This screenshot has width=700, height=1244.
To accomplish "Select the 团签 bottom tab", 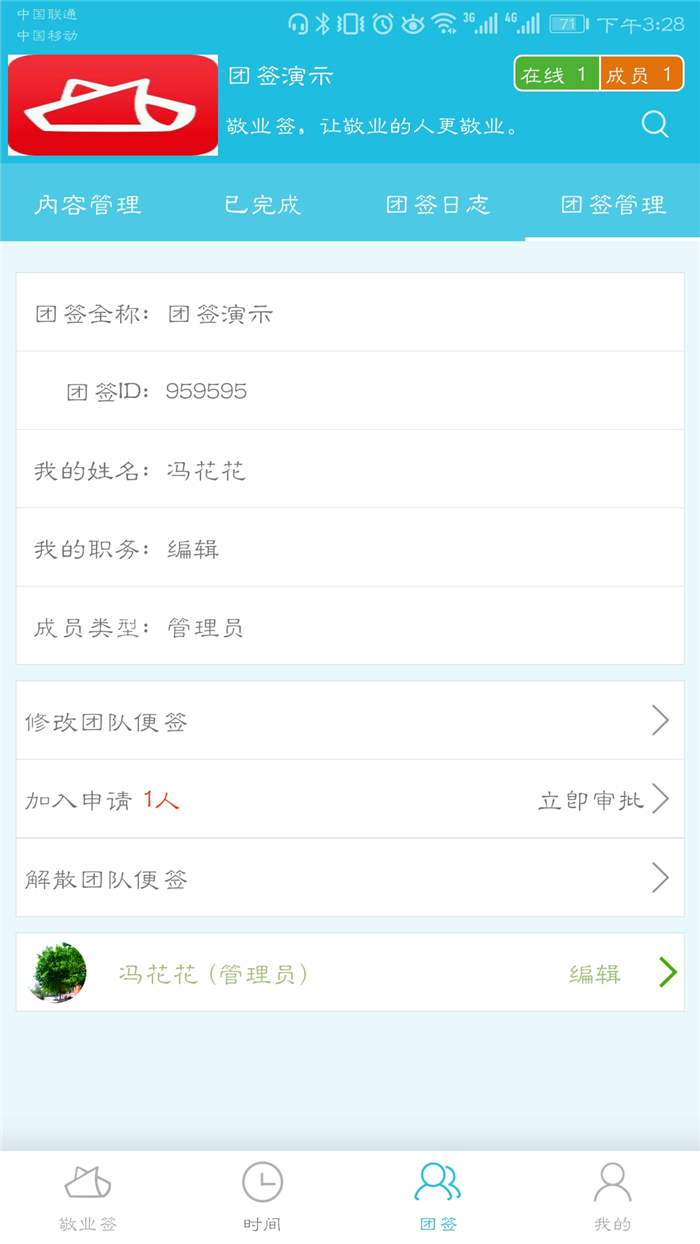I will [438, 1196].
